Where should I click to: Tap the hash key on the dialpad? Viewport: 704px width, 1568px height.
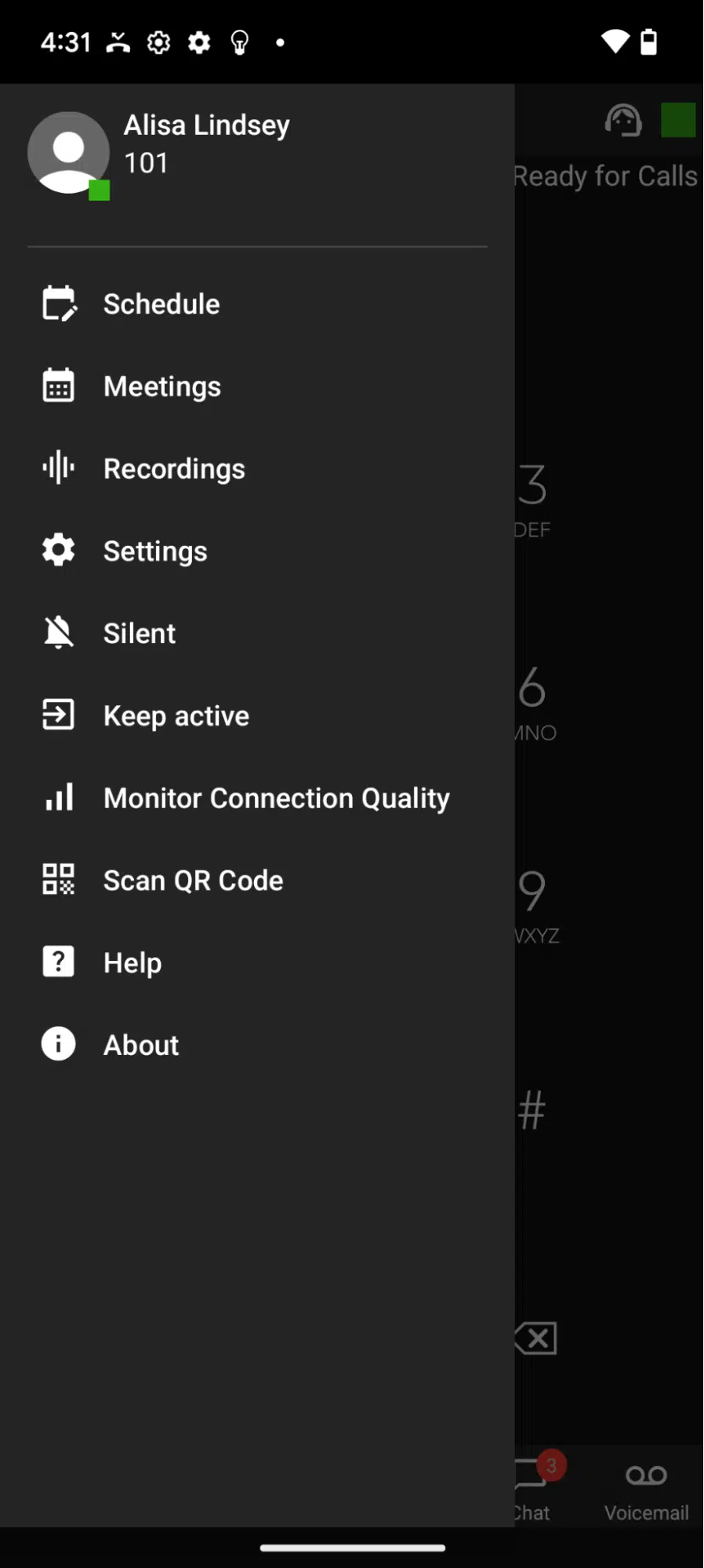532,1110
